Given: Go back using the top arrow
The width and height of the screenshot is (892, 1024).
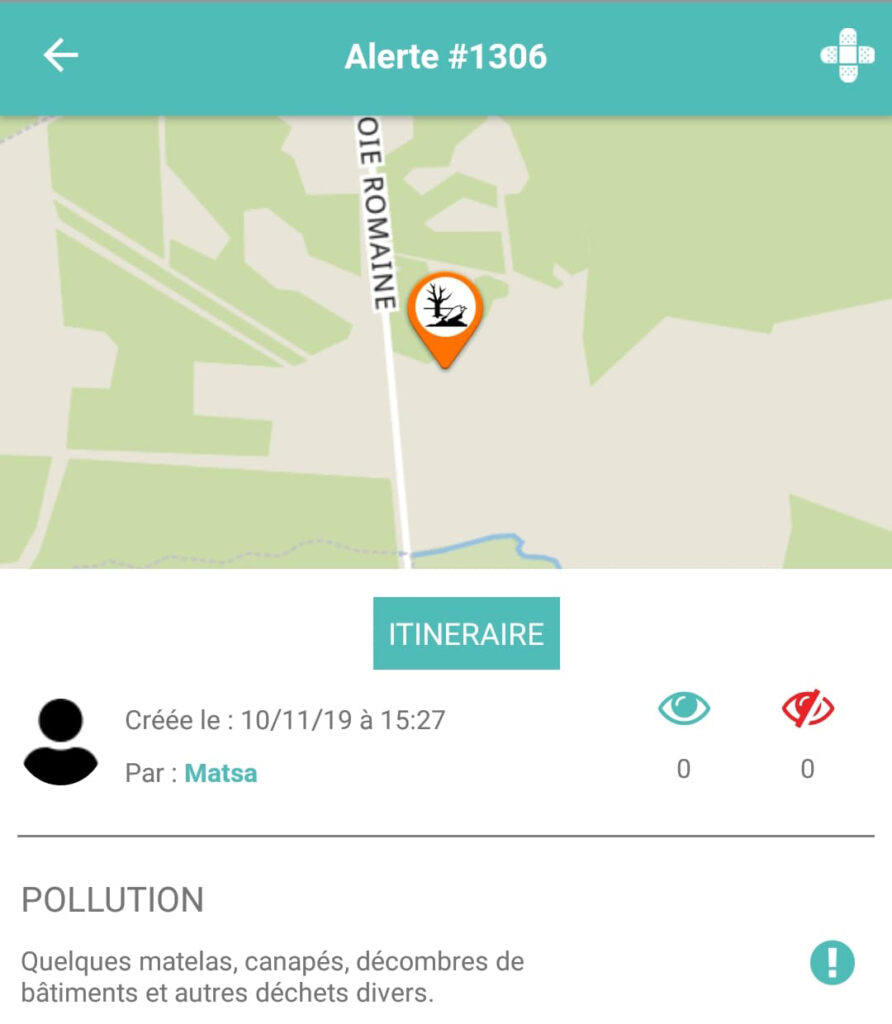Looking at the screenshot, I should pyautogui.click(x=60, y=56).
